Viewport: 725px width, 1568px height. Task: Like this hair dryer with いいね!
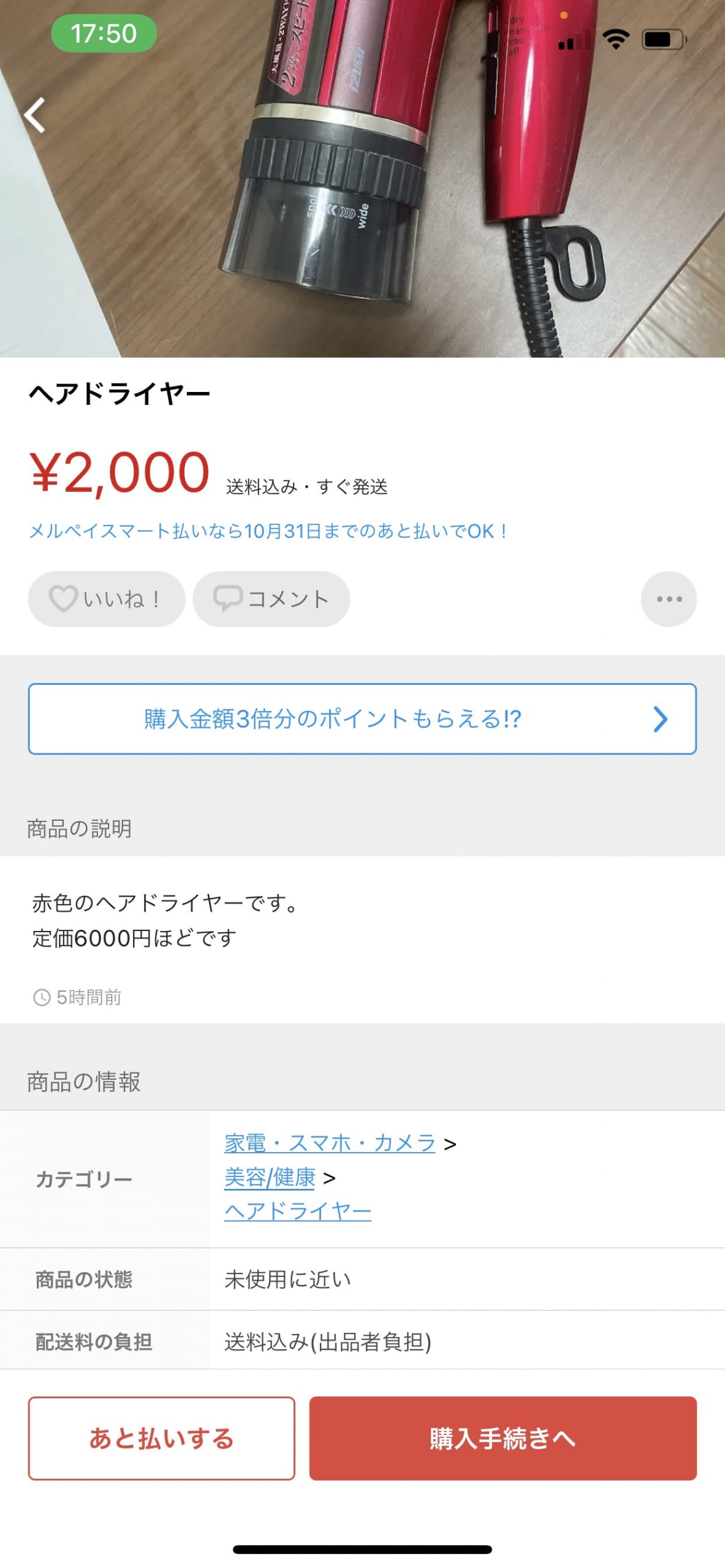pos(107,599)
